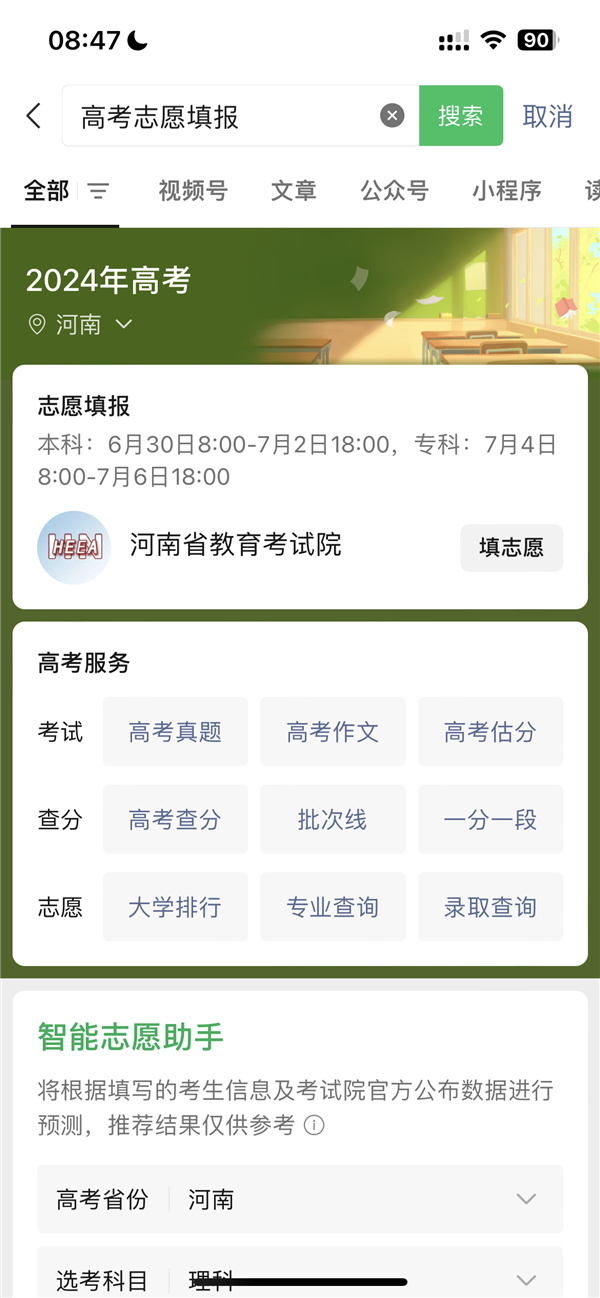Select 高考查分

pyautogui.click(x=175, y=820)
